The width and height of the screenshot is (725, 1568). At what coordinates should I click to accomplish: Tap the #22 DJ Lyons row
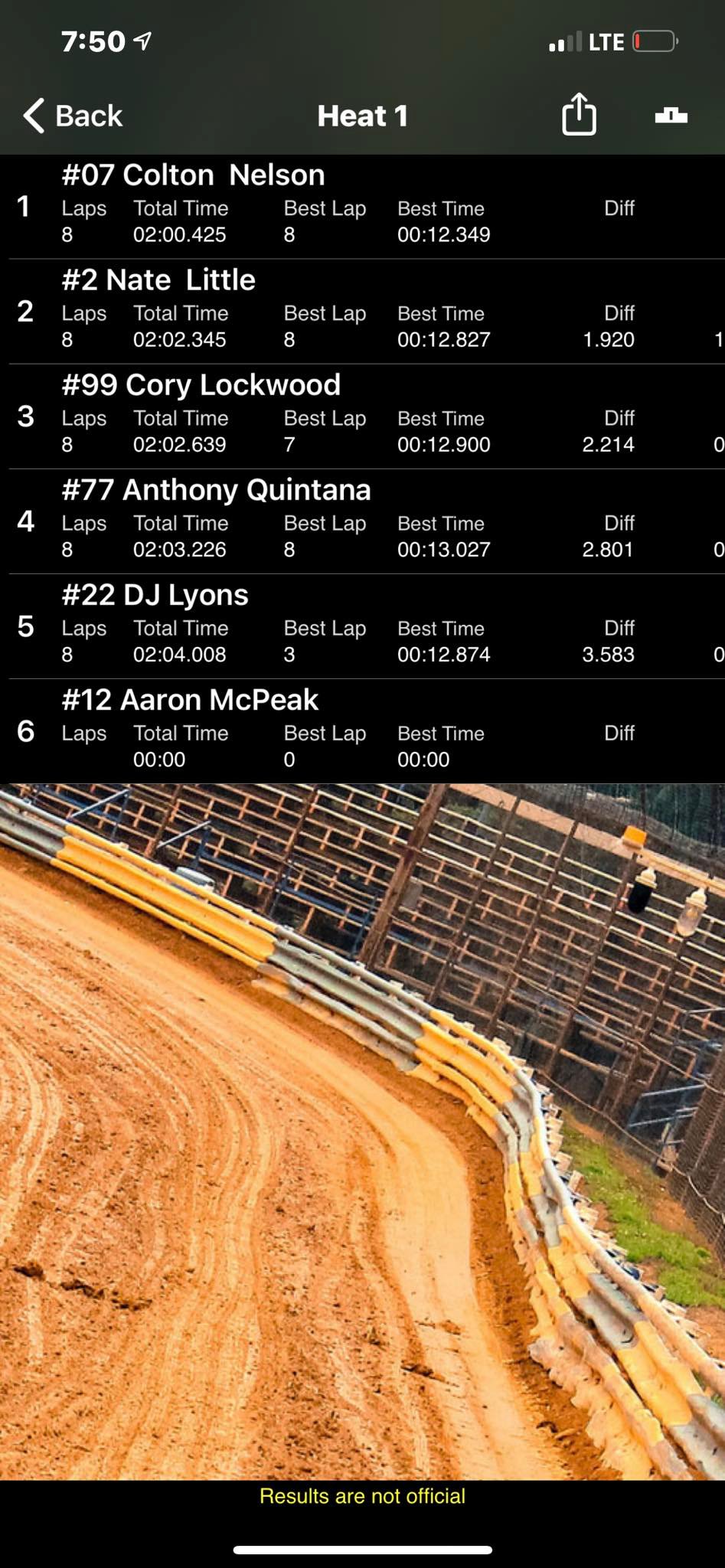tap(362, 626)
